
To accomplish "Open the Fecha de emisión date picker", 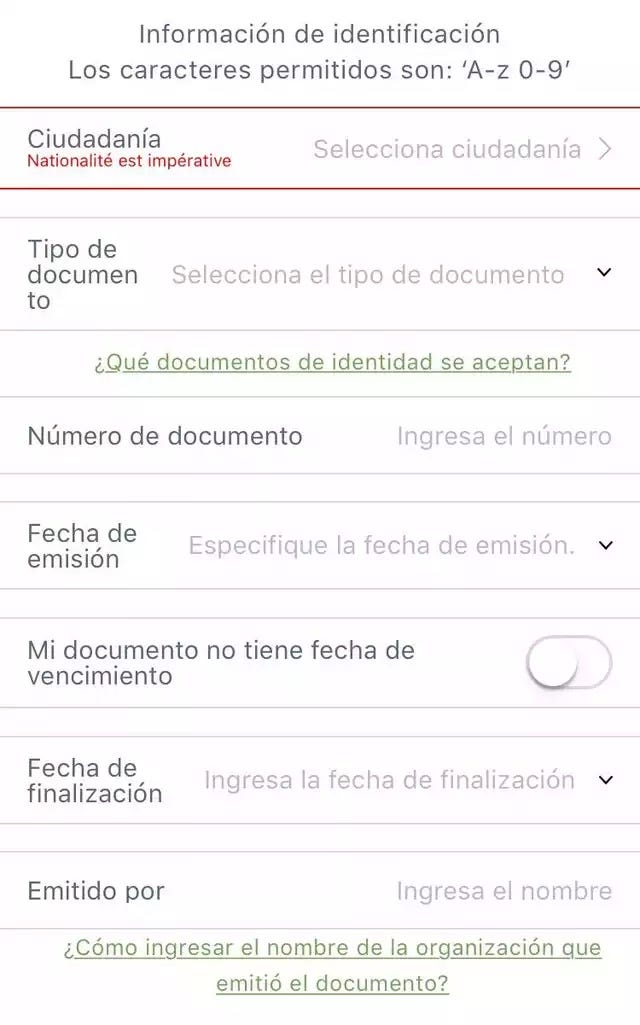I will coord(400,545).
